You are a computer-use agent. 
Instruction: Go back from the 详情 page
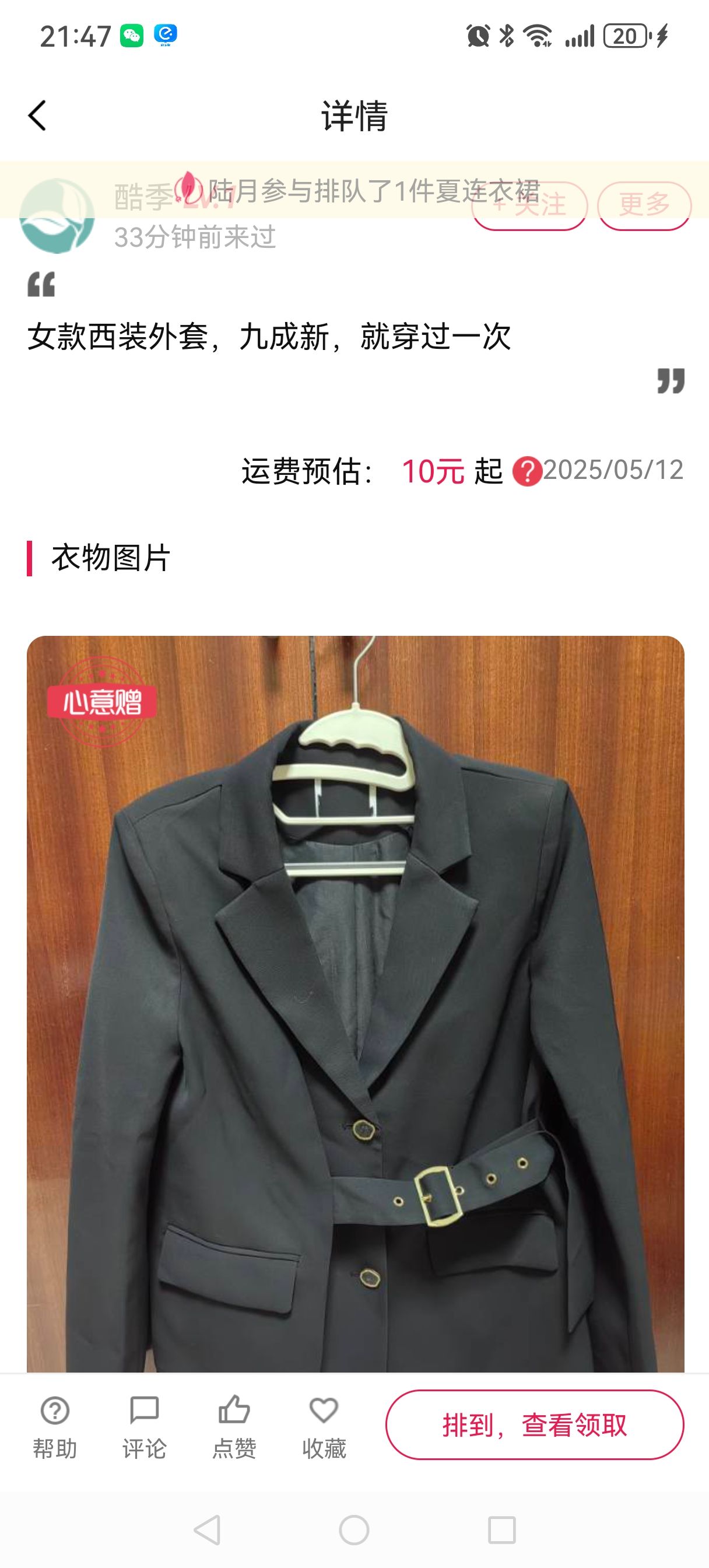click(37, 116)
